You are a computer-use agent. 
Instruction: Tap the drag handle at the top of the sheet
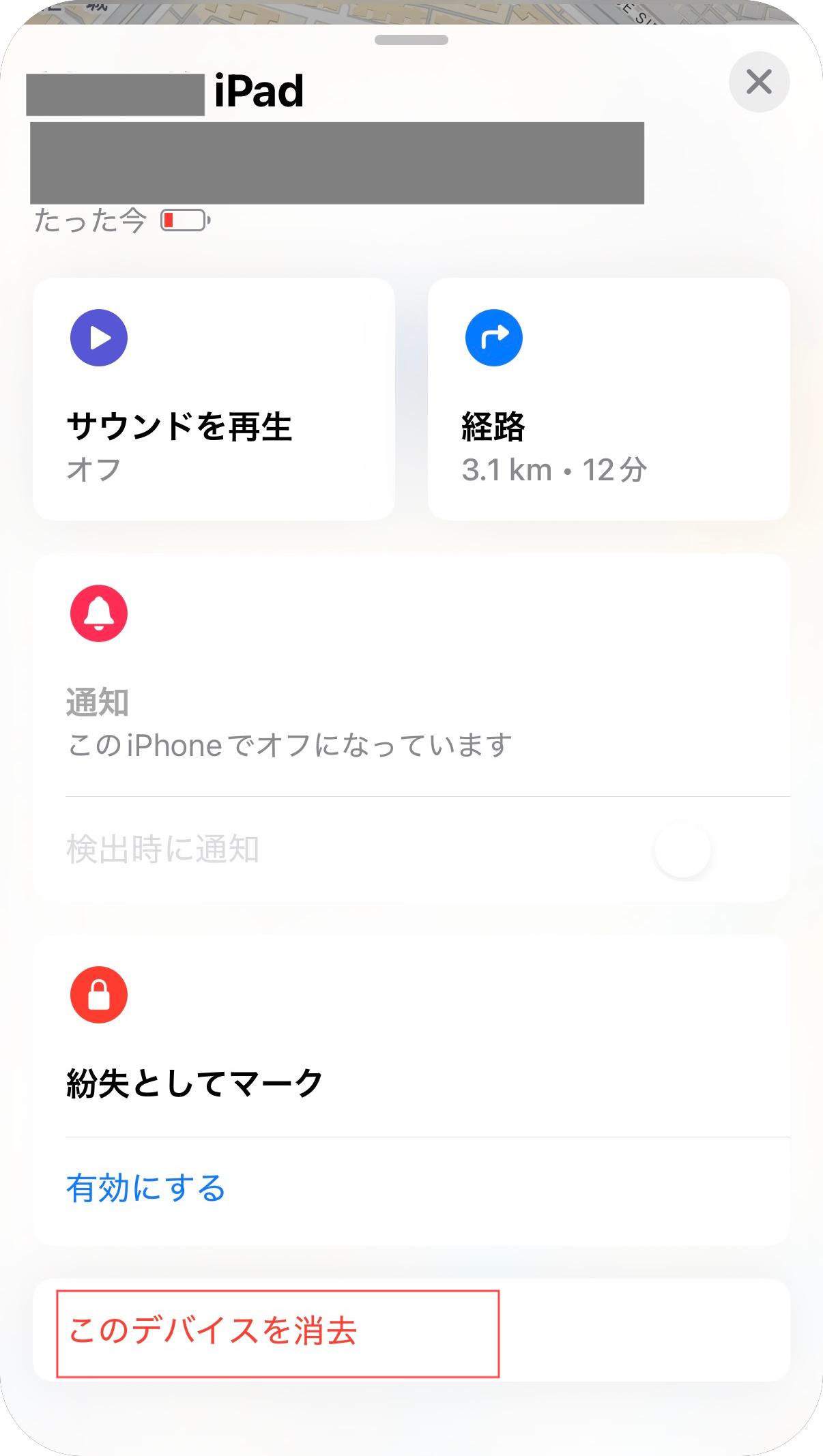(x=411, y=41)
